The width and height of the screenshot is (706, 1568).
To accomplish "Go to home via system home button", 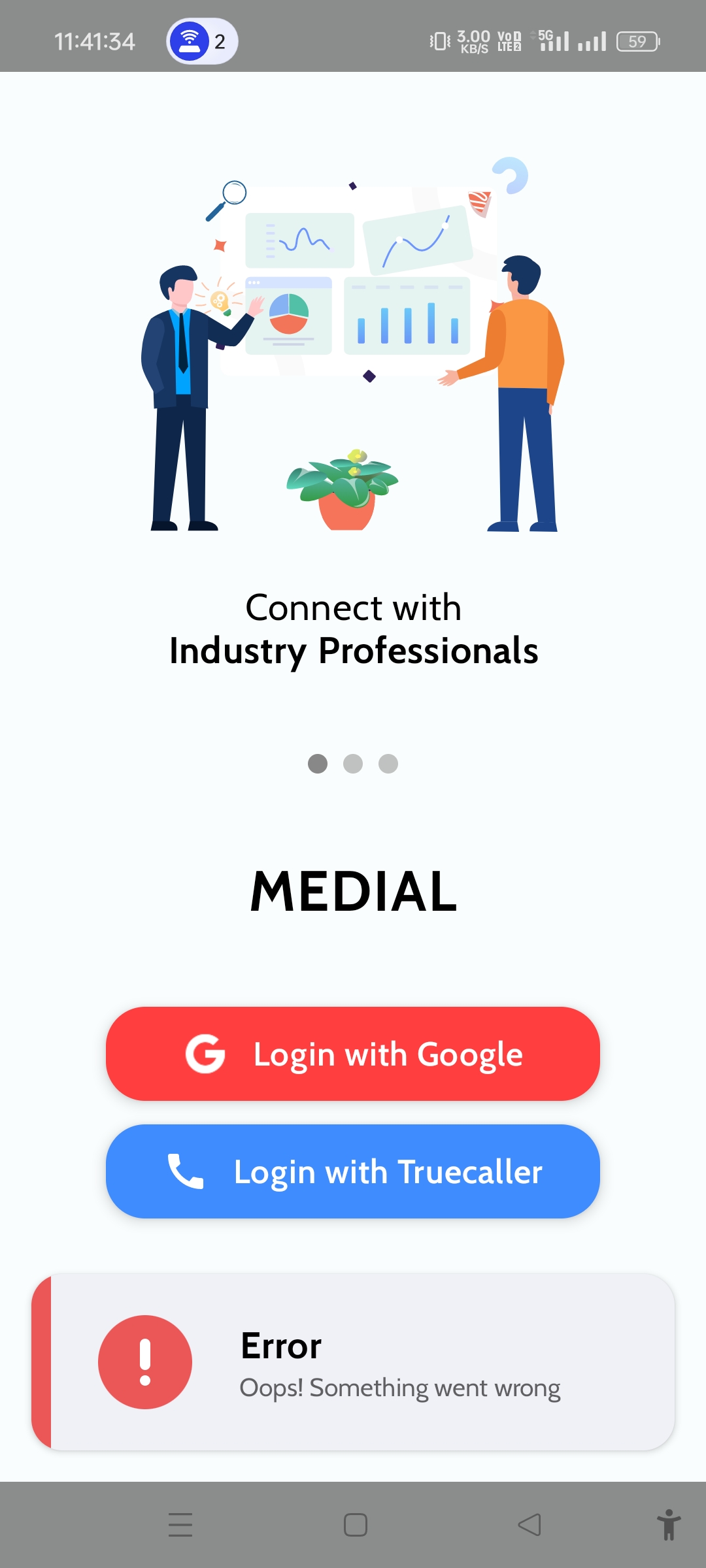I will click(355, 1525).
